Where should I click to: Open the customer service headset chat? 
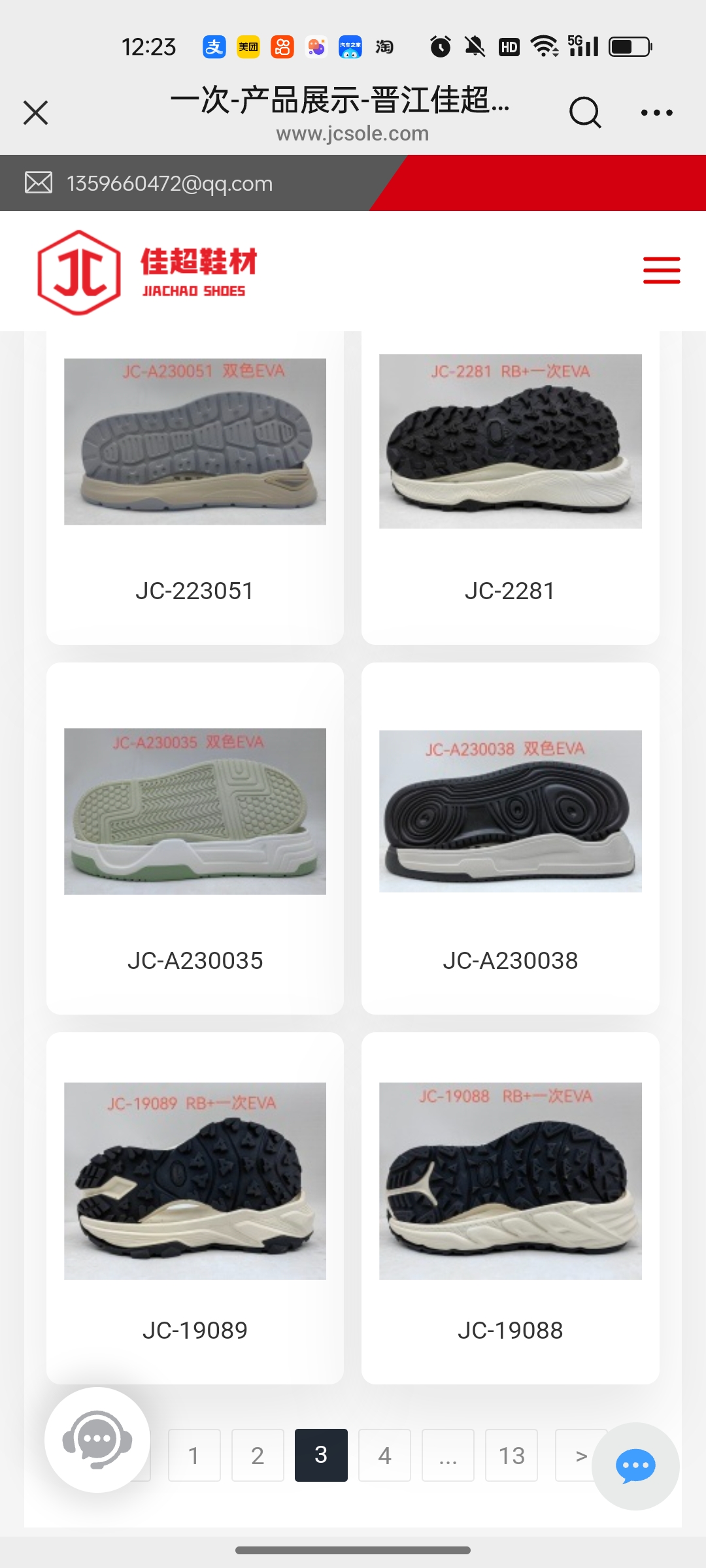tap(97, 1439)
